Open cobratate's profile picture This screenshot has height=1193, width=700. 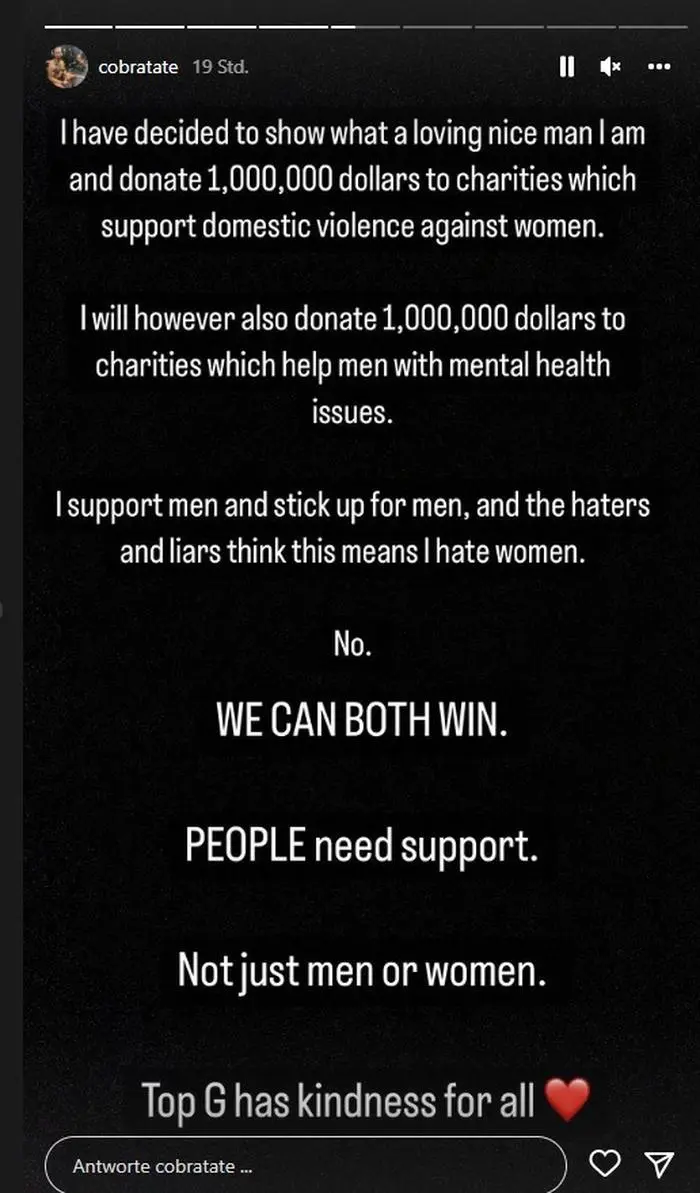tap(65, 67)
